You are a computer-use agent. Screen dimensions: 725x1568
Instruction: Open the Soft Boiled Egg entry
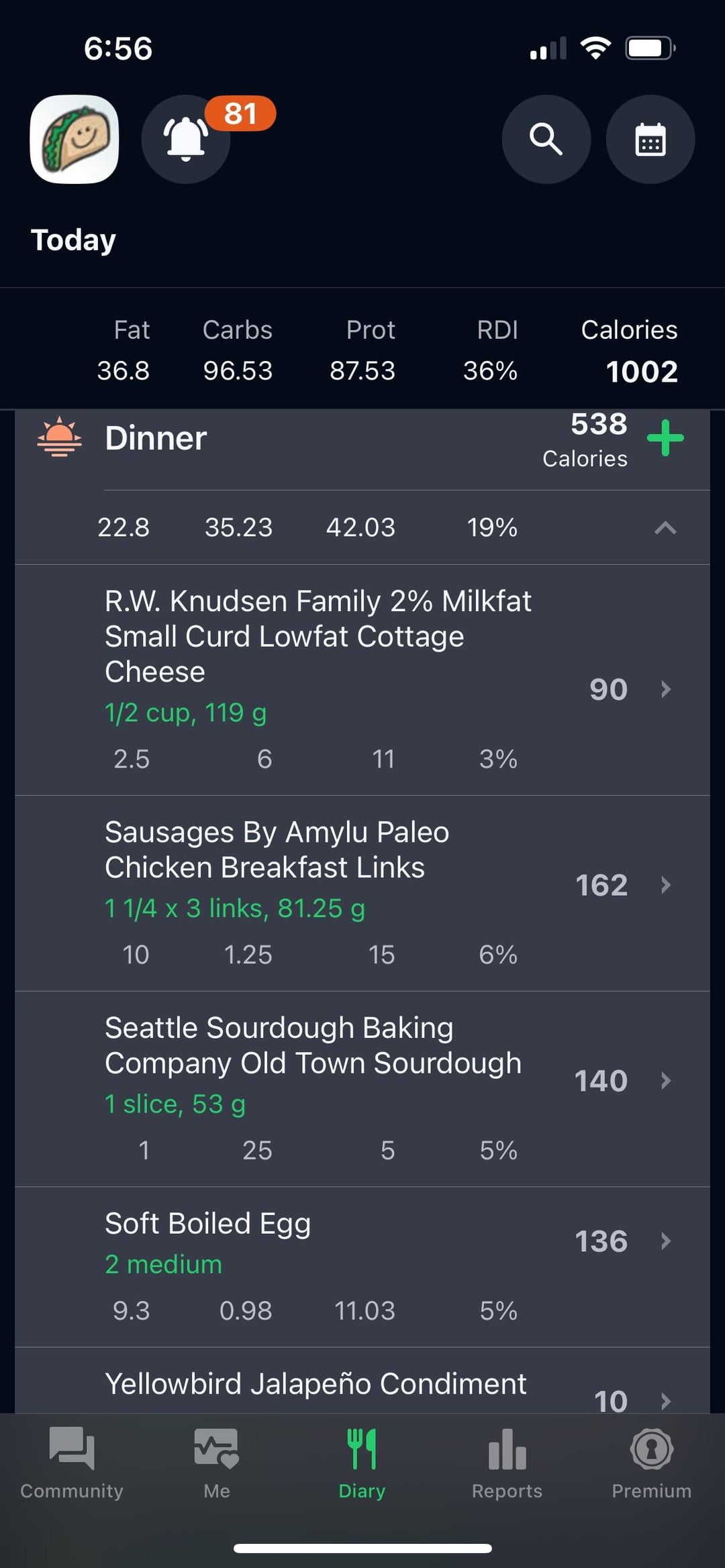click(x=362, y=1267)
